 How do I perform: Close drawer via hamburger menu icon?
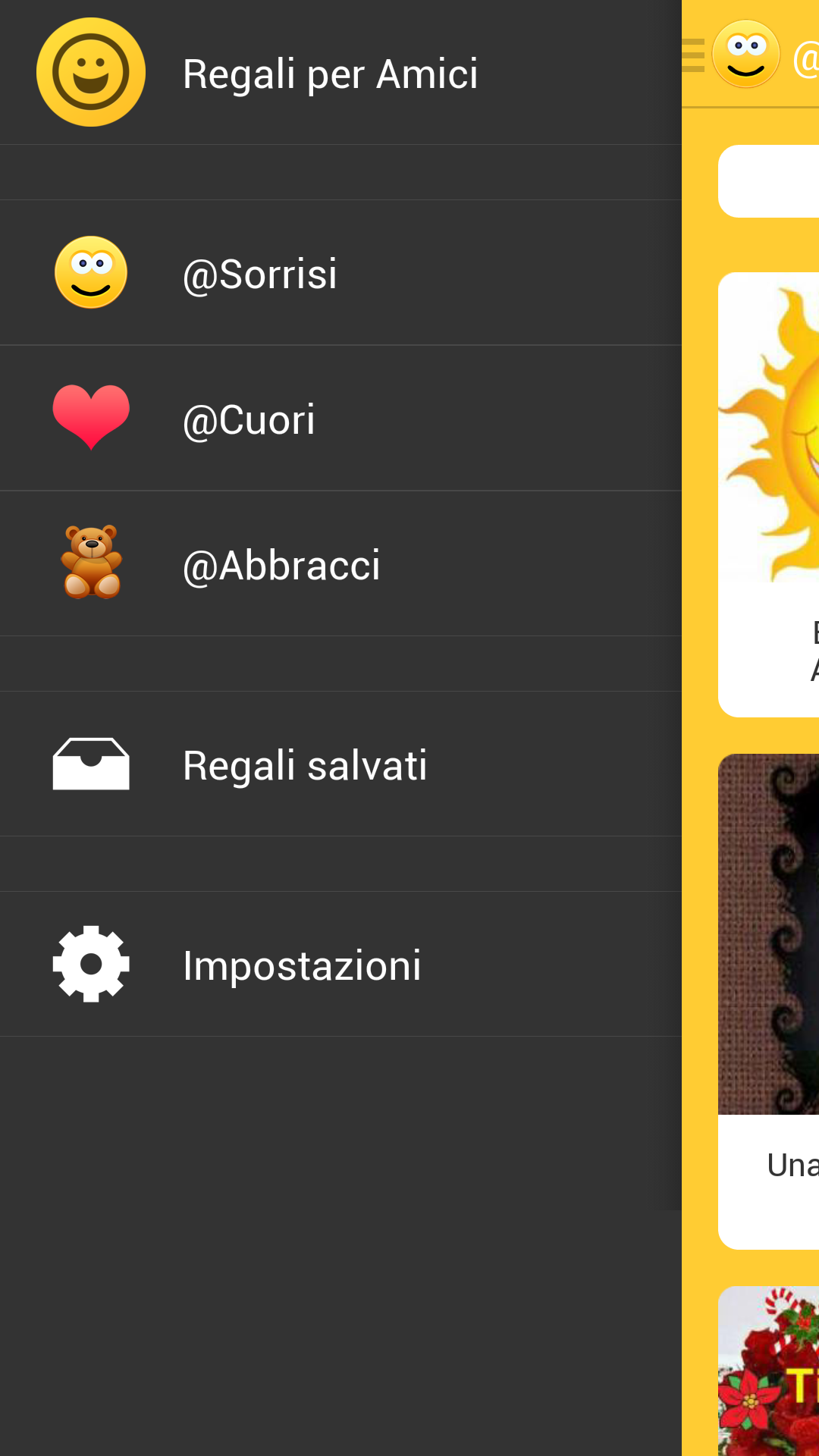point(693,55)
